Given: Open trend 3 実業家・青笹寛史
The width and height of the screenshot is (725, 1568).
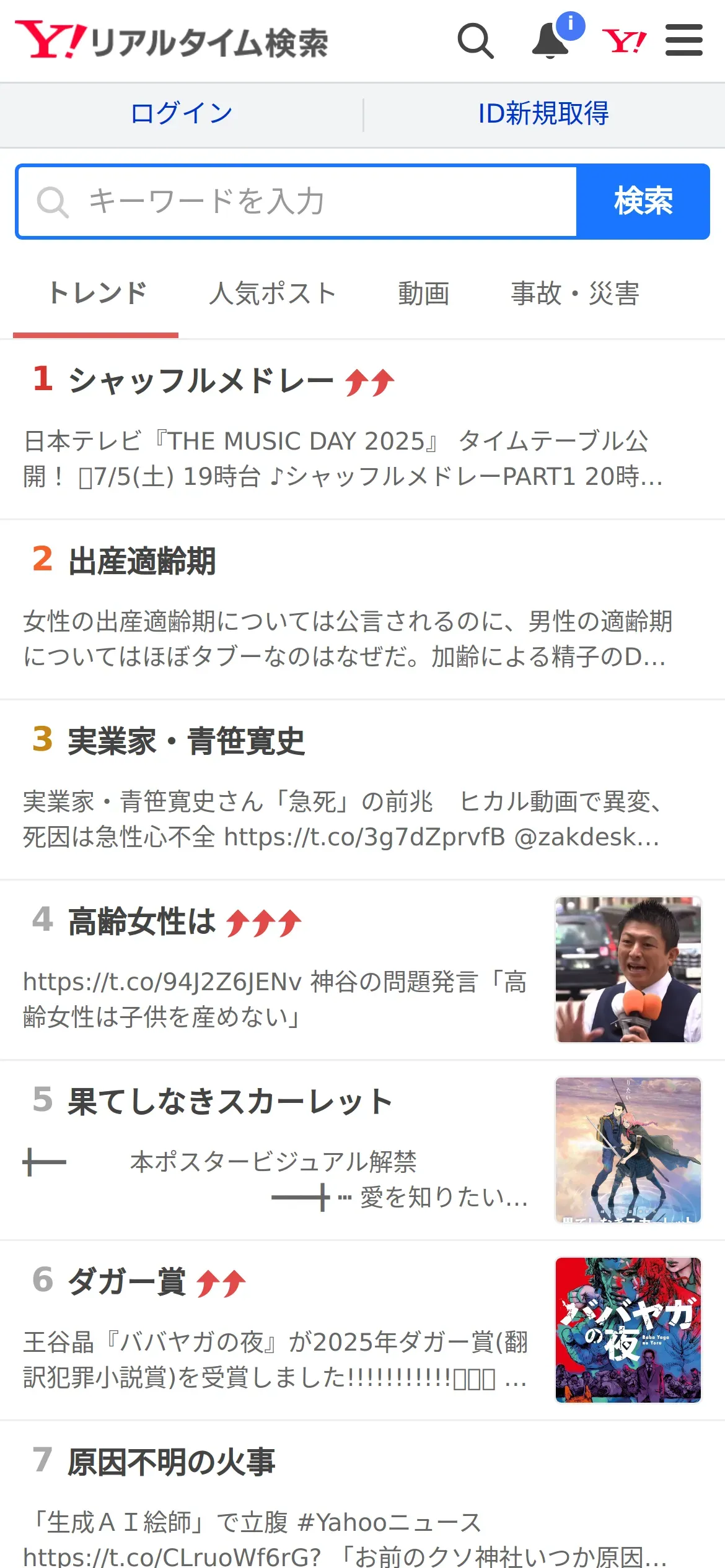Looking at the screenshot, I should 186,741.
